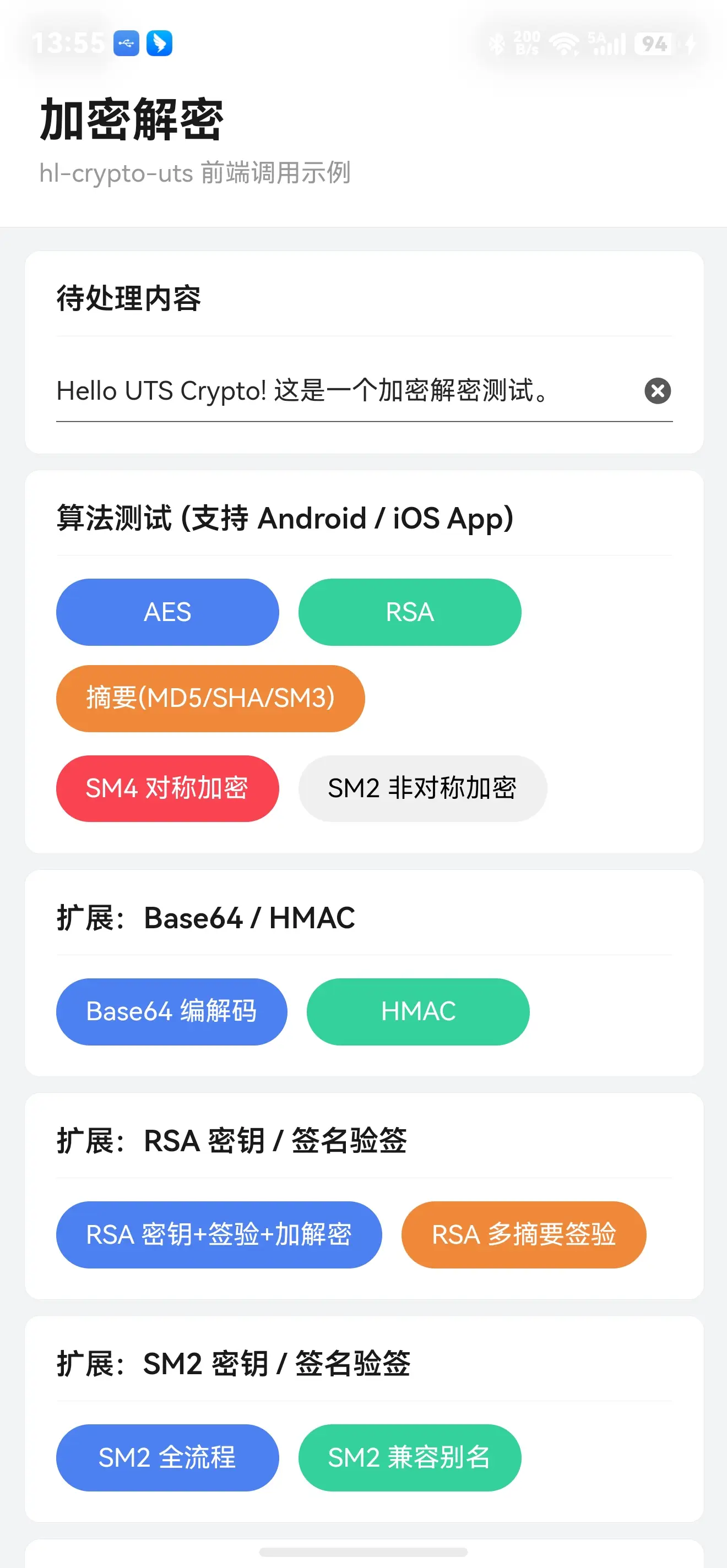Image resolution: width=727 pixels, height=1568 pixels.
Task: Run the HMAC test
Action: coord(417,1011)
